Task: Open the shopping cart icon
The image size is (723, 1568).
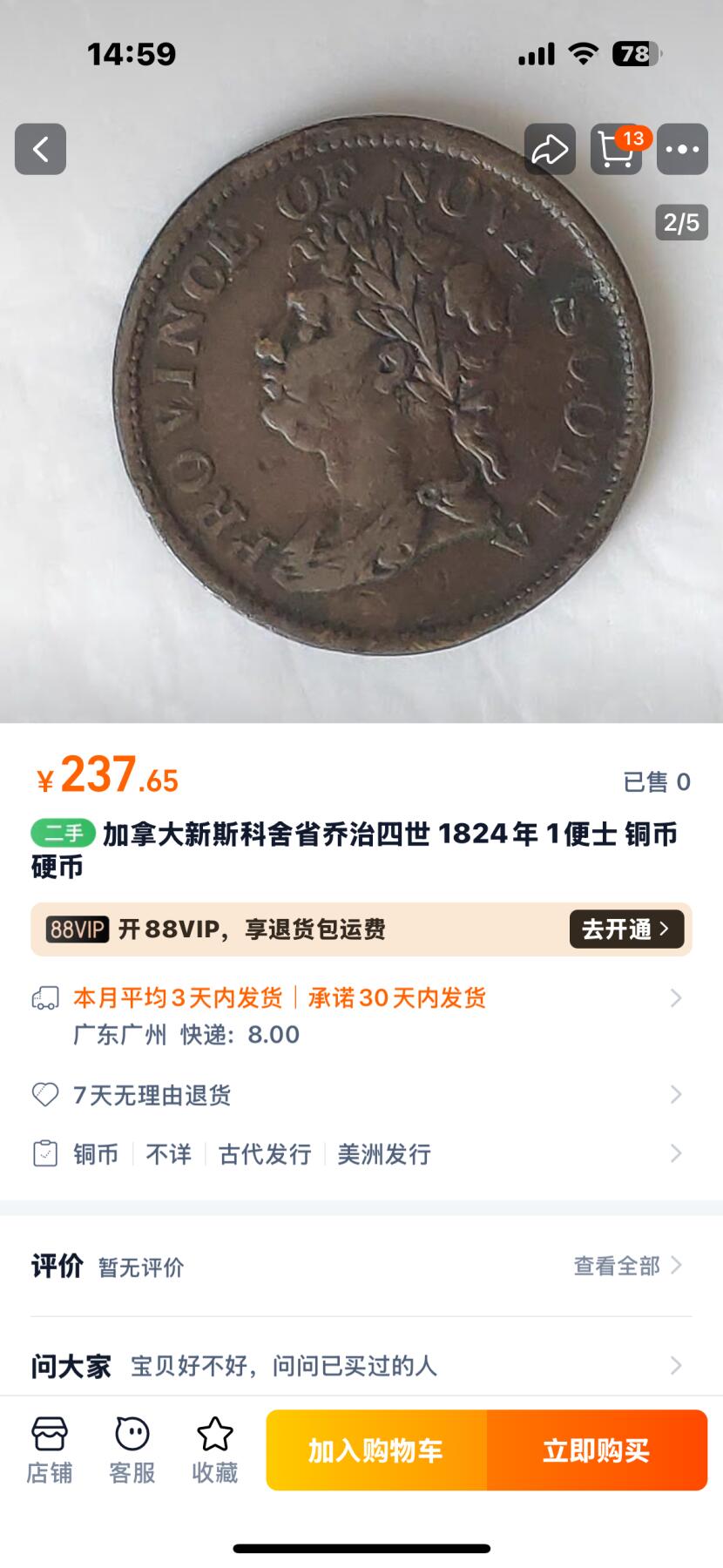Action: pos(616,150)
